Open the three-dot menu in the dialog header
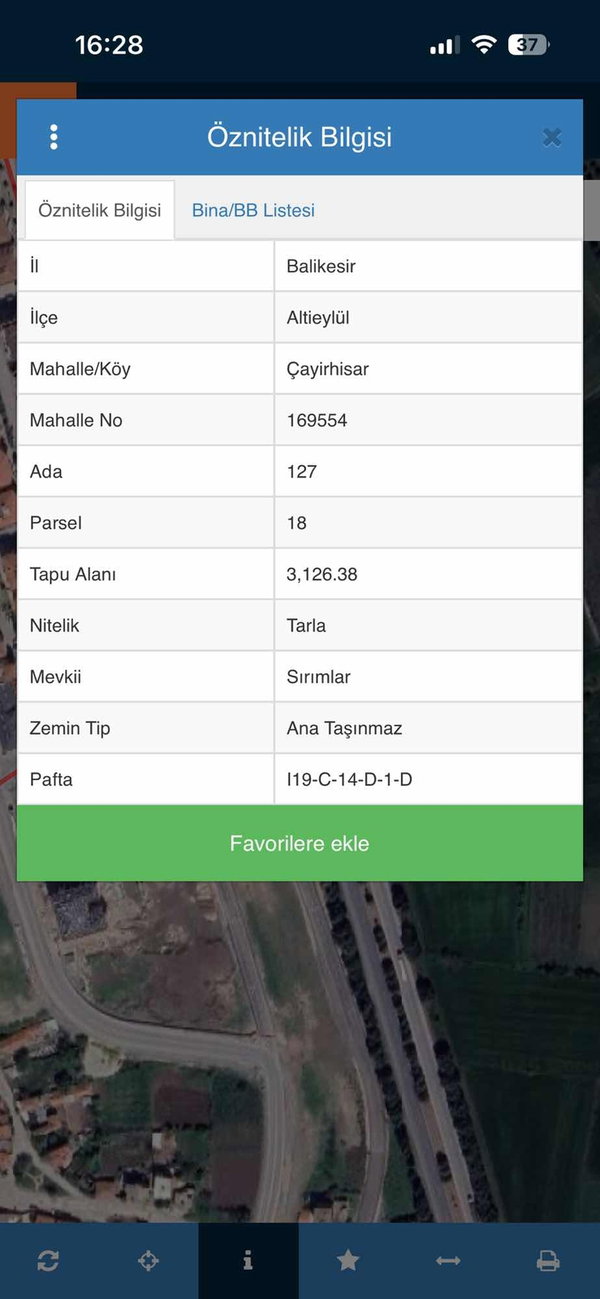Viewport: 600px width, 1299px height. (54, 137)
